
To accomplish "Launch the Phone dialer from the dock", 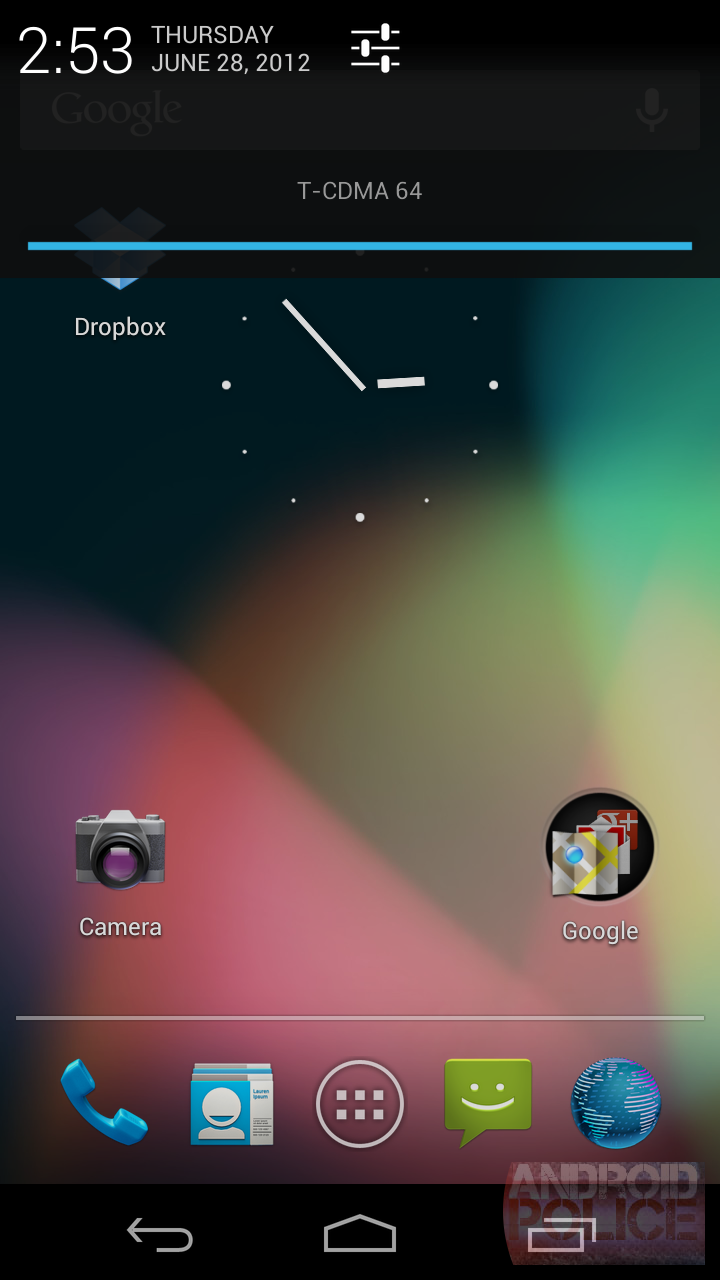I will 101,1103.
